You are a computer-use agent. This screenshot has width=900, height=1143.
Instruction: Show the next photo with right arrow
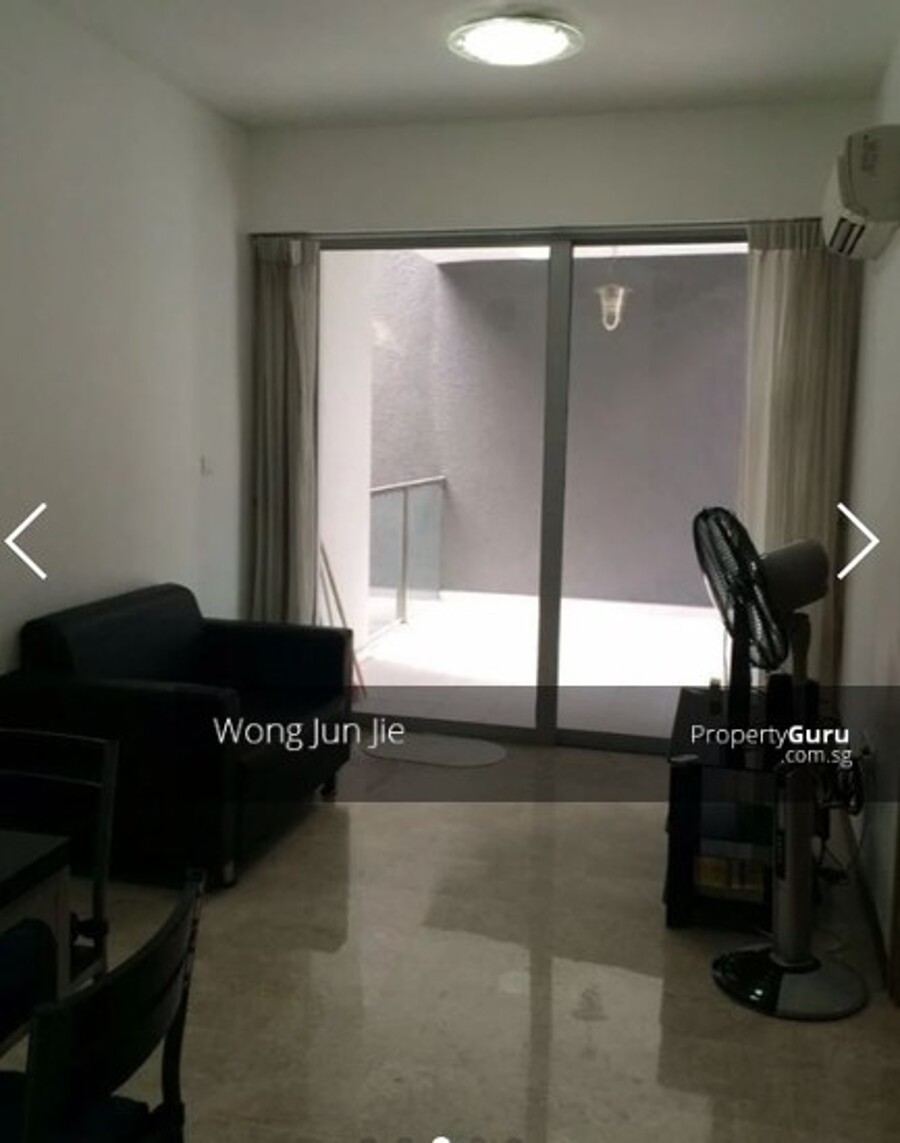(x=857, y=541)
